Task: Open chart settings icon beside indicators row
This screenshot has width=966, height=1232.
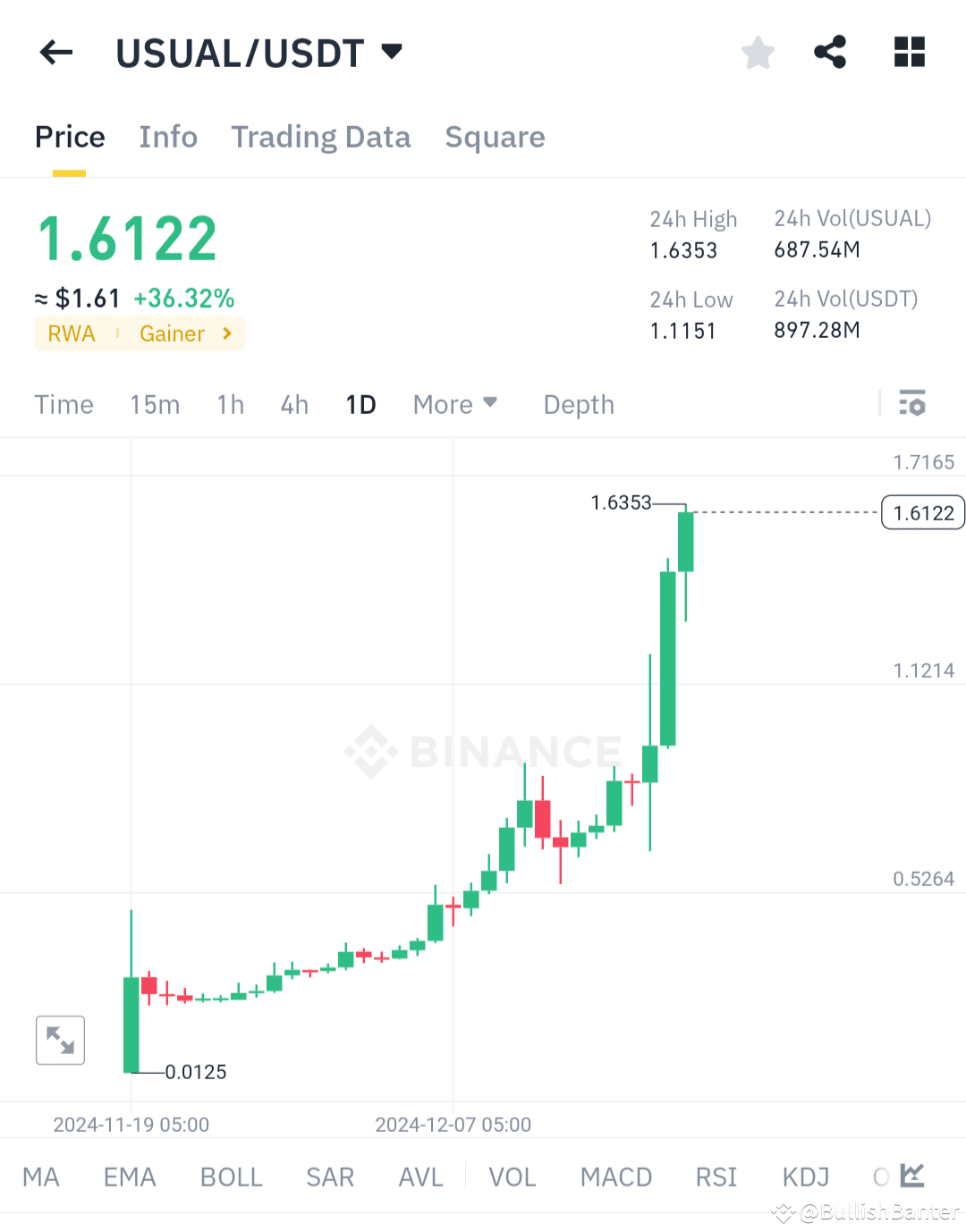Action: pos(913,404)
